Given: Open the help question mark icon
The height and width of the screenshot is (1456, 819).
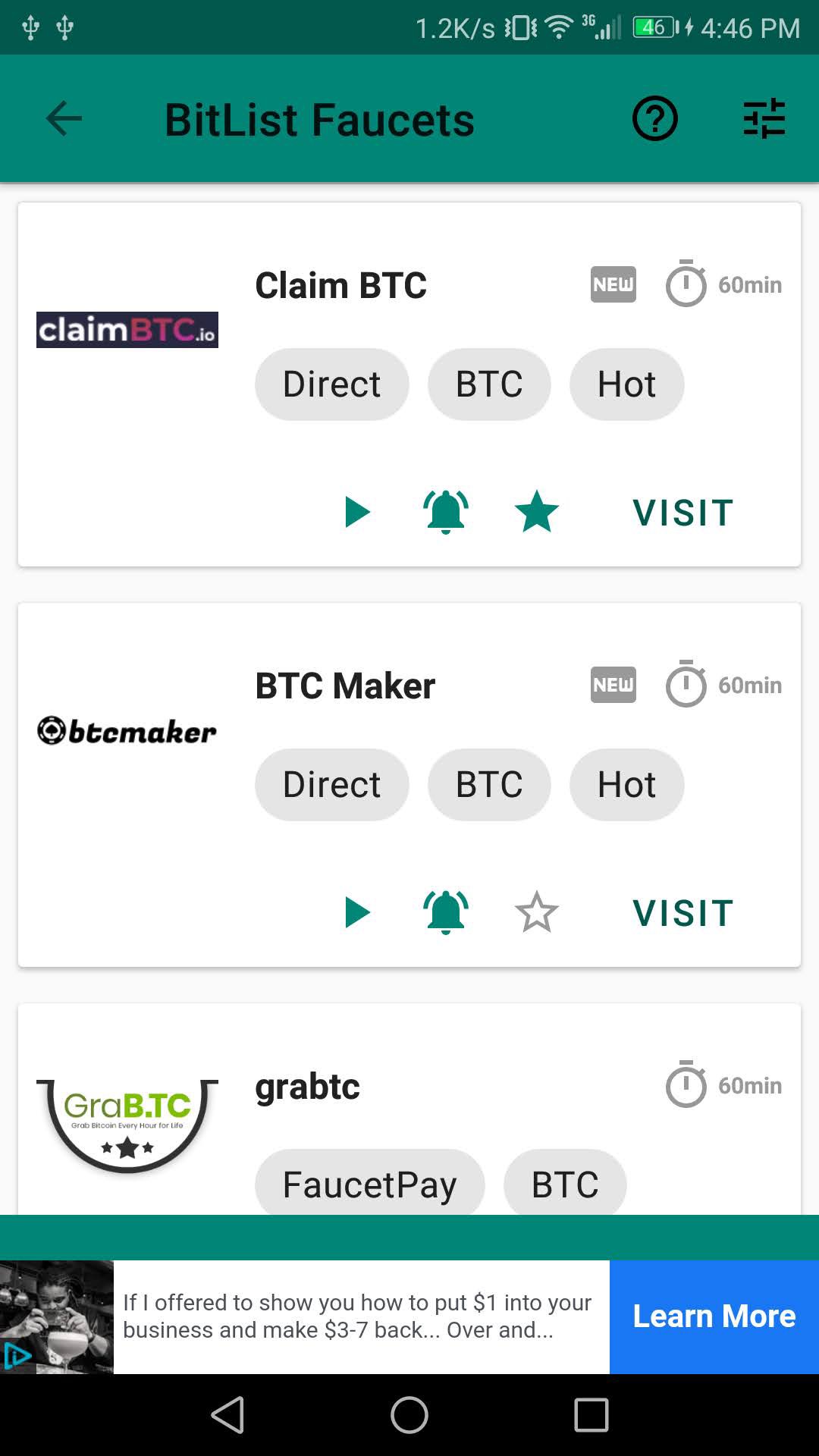Looking at the screenshot, I should (654, 119).
